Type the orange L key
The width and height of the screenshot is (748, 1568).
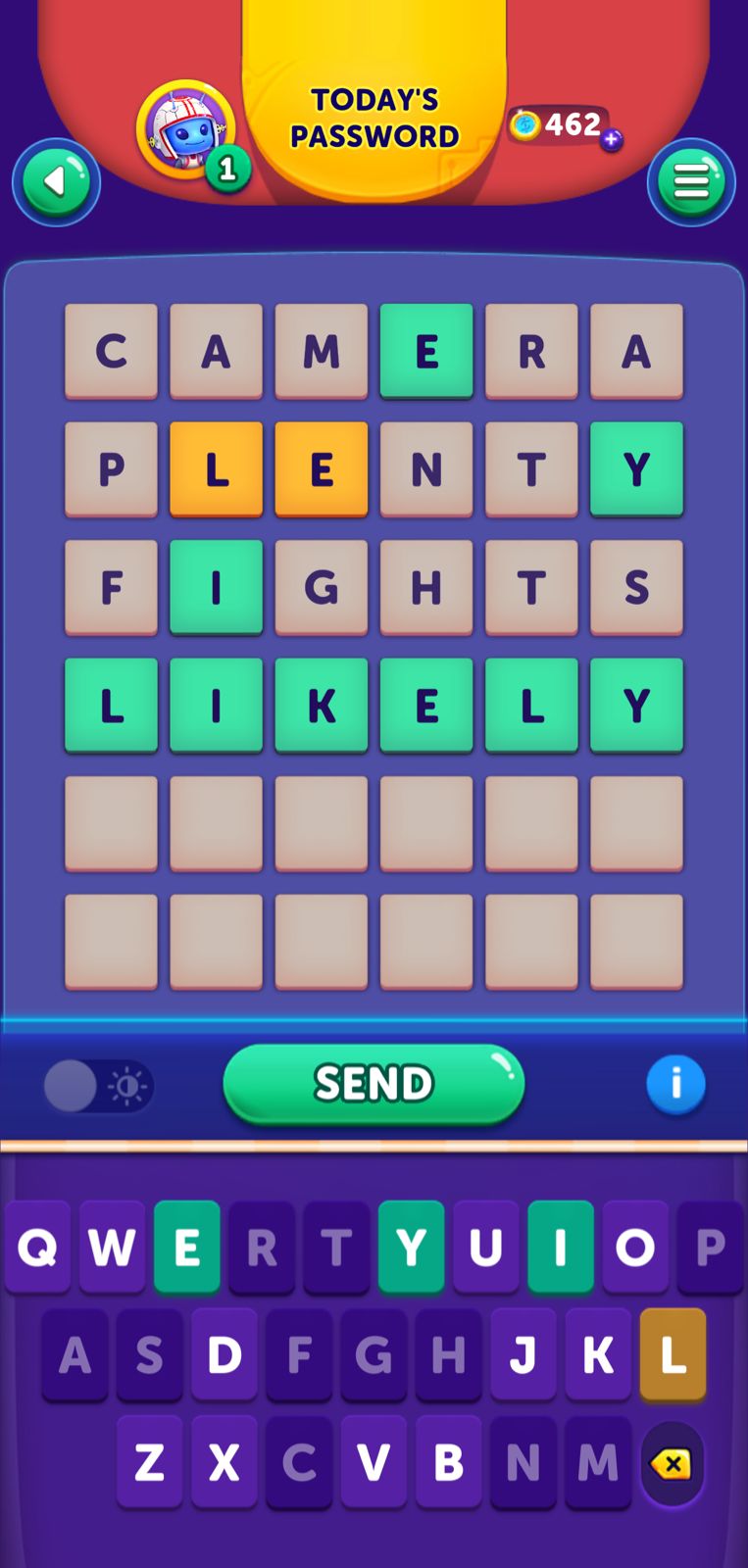click(673, 1355)
